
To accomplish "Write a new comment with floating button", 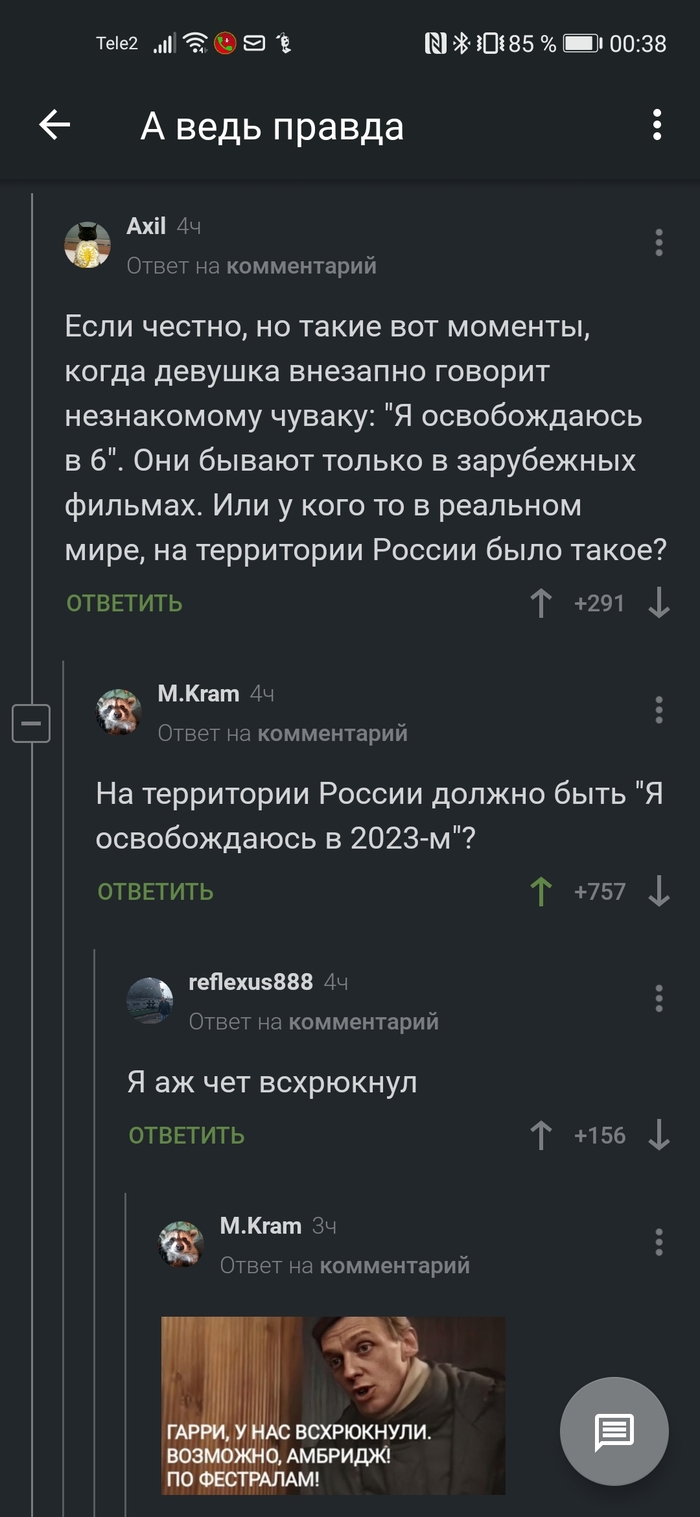I will (613, 1432).
